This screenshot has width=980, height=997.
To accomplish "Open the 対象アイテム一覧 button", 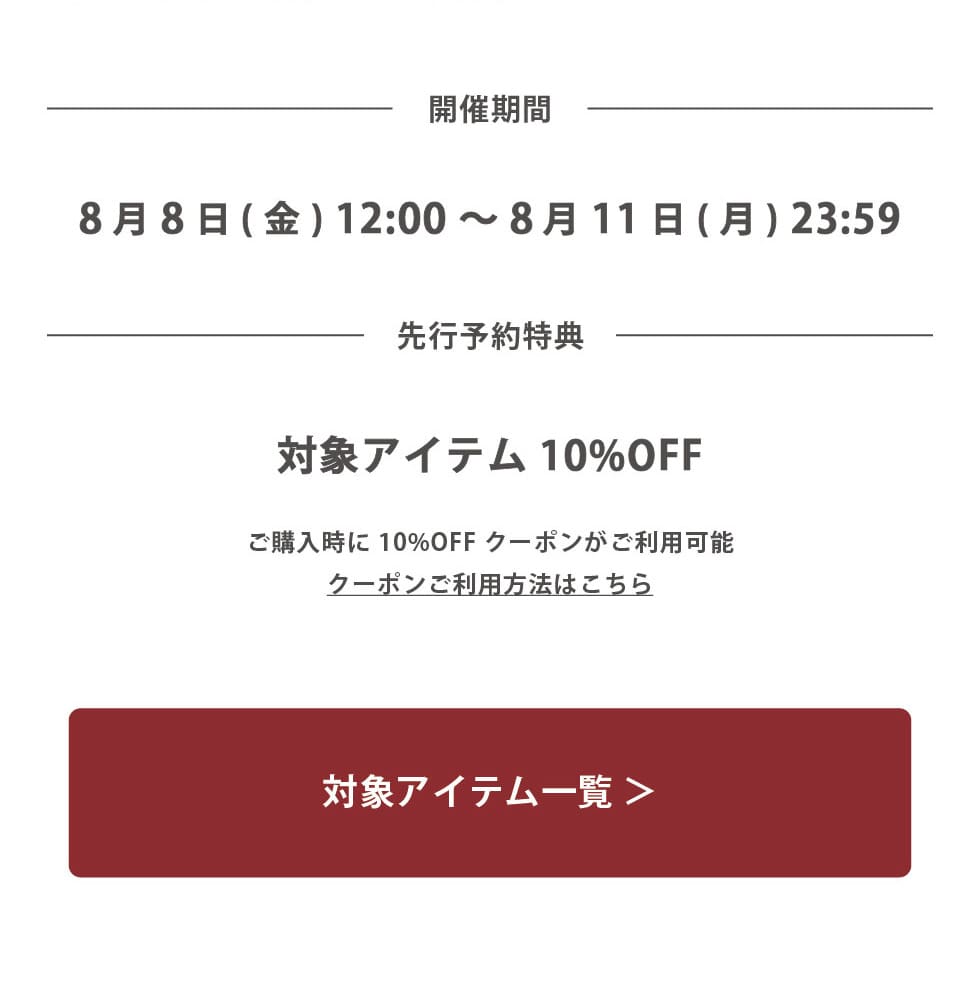I will click(x=489, y=792).
